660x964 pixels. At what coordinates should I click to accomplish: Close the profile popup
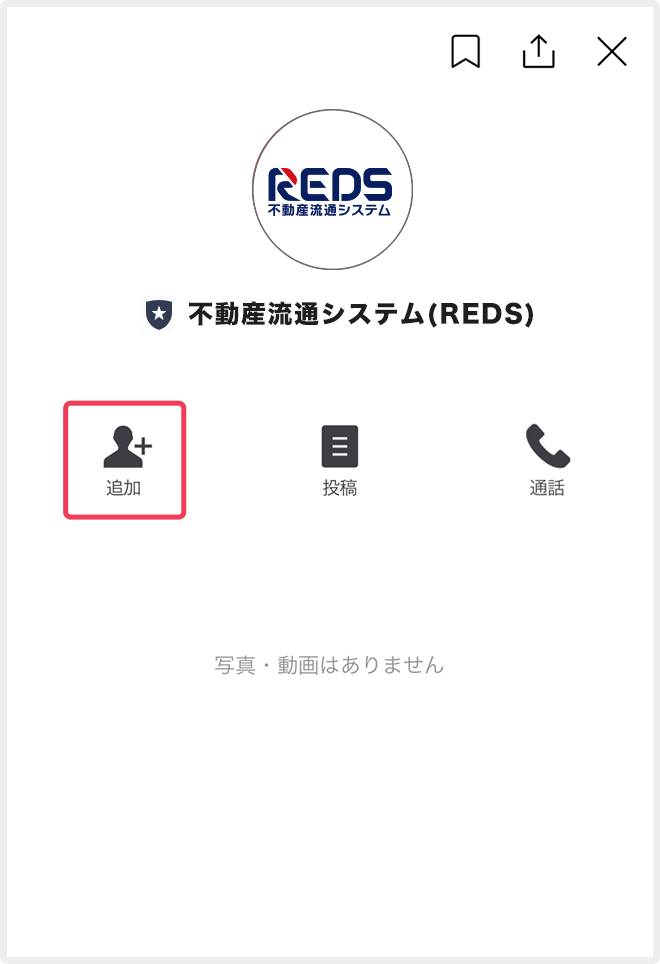611,52
